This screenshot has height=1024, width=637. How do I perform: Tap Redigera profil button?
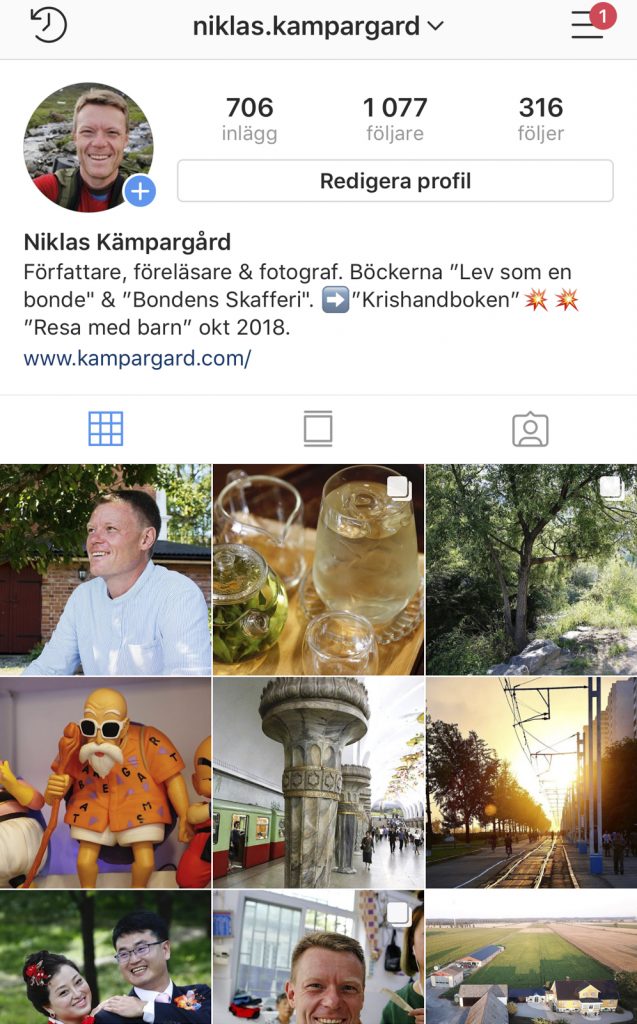pyautogui.click(x=395, y=181)
